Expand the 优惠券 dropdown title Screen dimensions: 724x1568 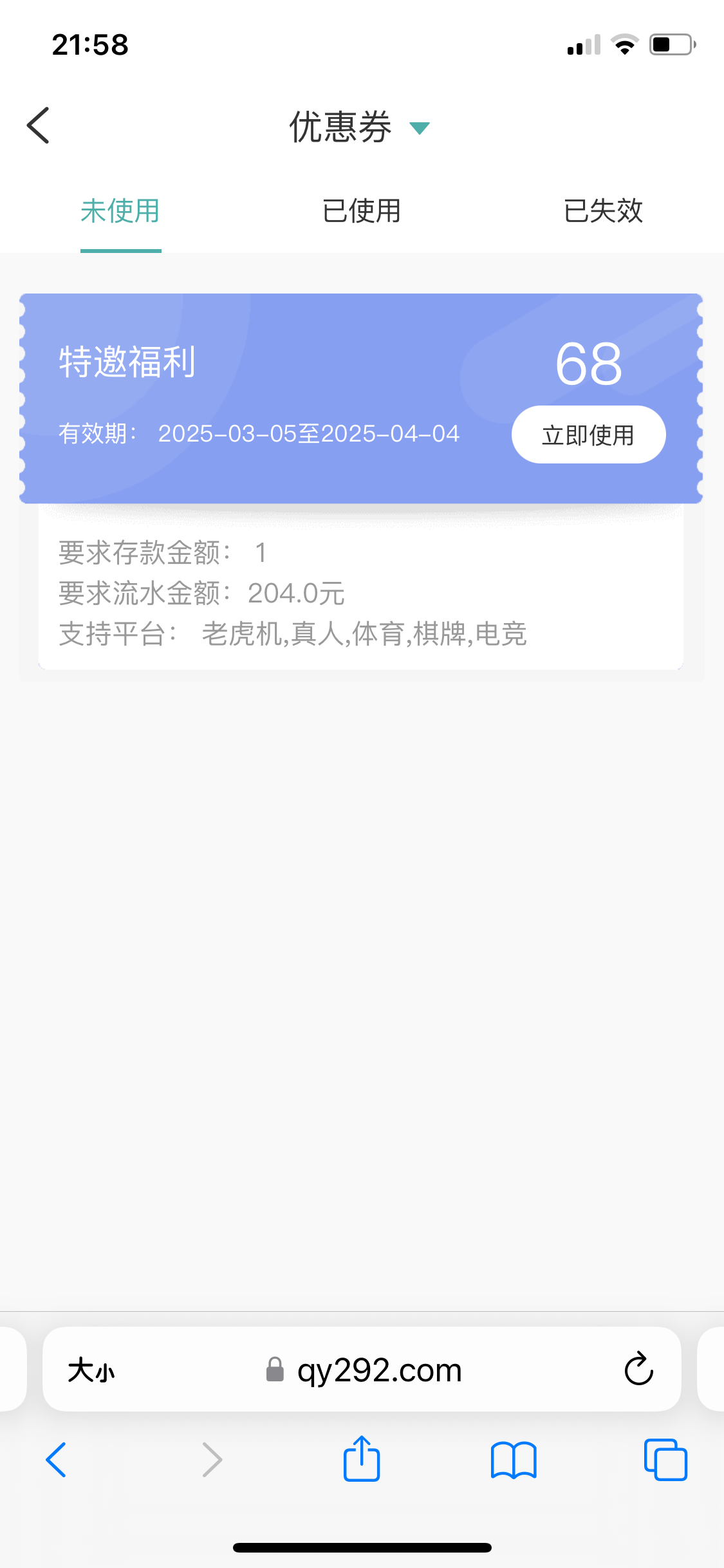click(359, 127)
